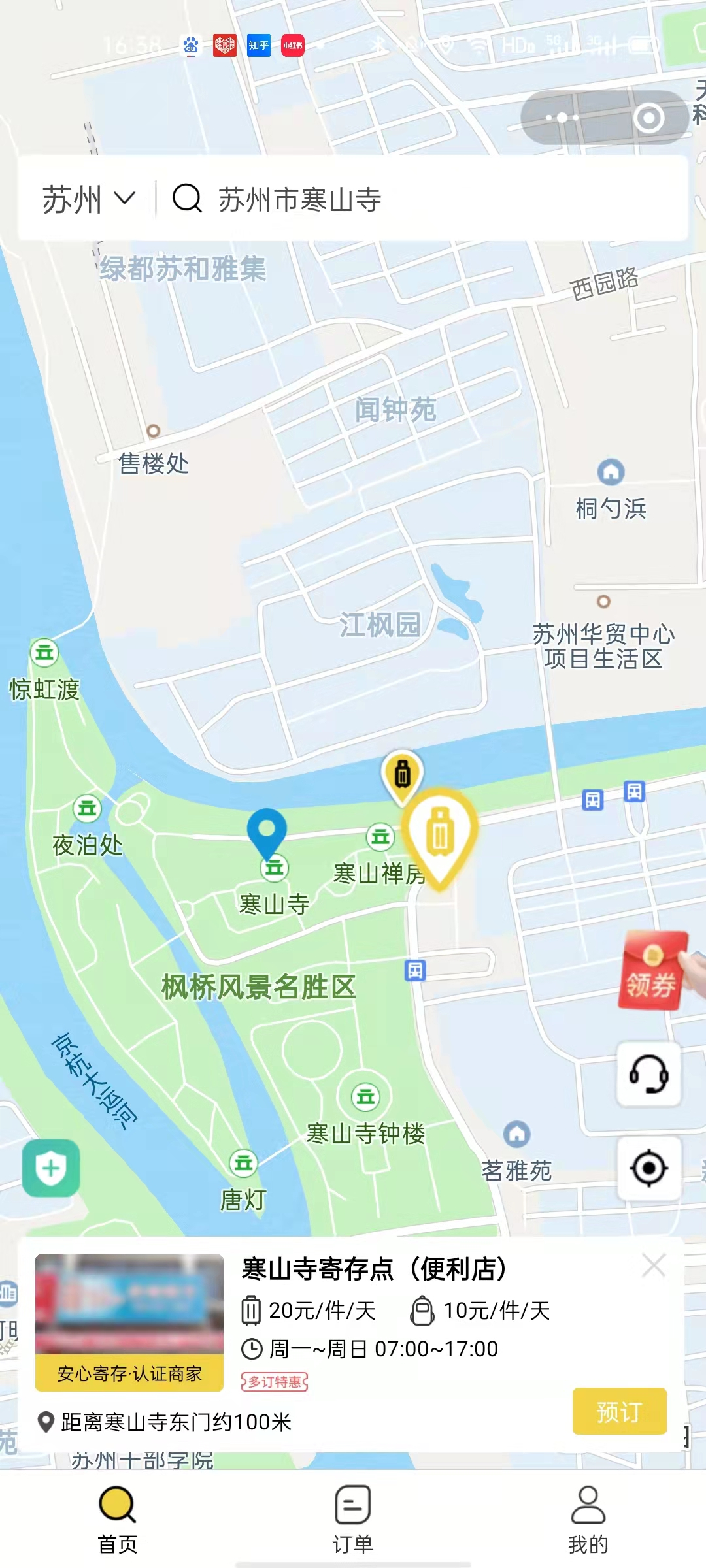Image resolution: width=706 pixels, height=1568 pixels.
Task: Tap the green shield safety icon
Action: pos(51,1166)
